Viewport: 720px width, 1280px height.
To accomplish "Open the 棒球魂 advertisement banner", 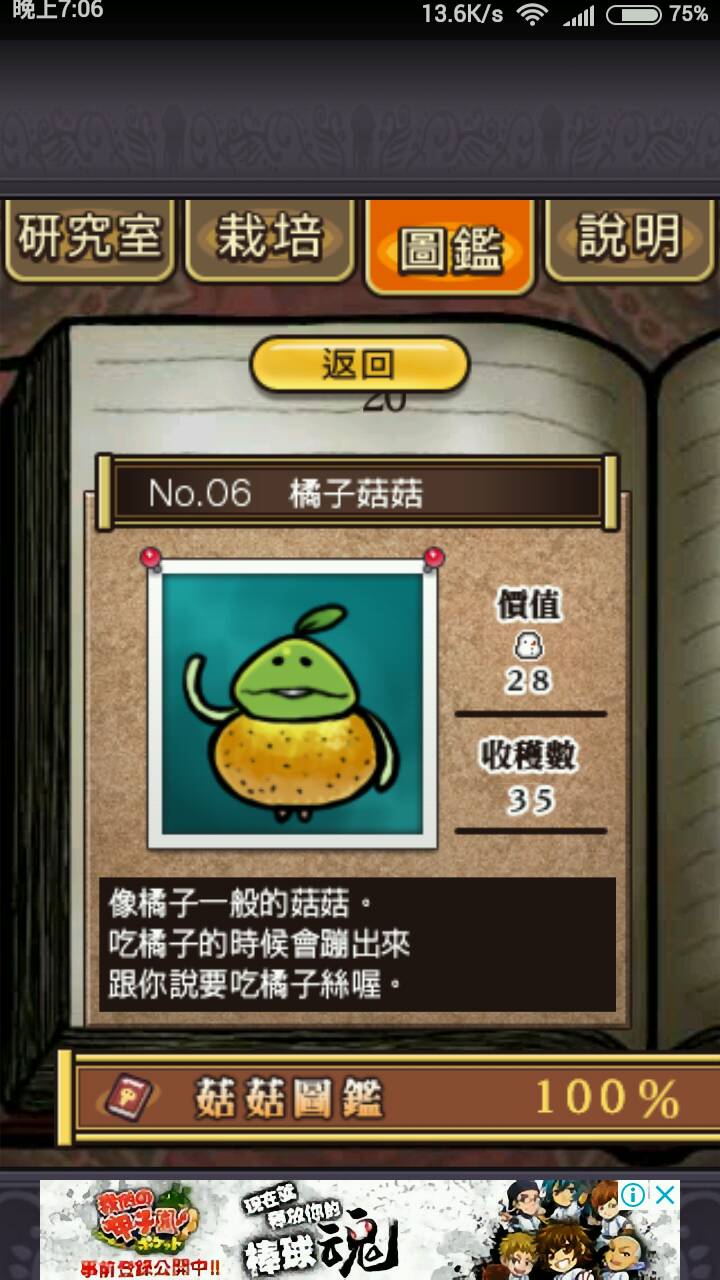I will [x=330, y=1230].
